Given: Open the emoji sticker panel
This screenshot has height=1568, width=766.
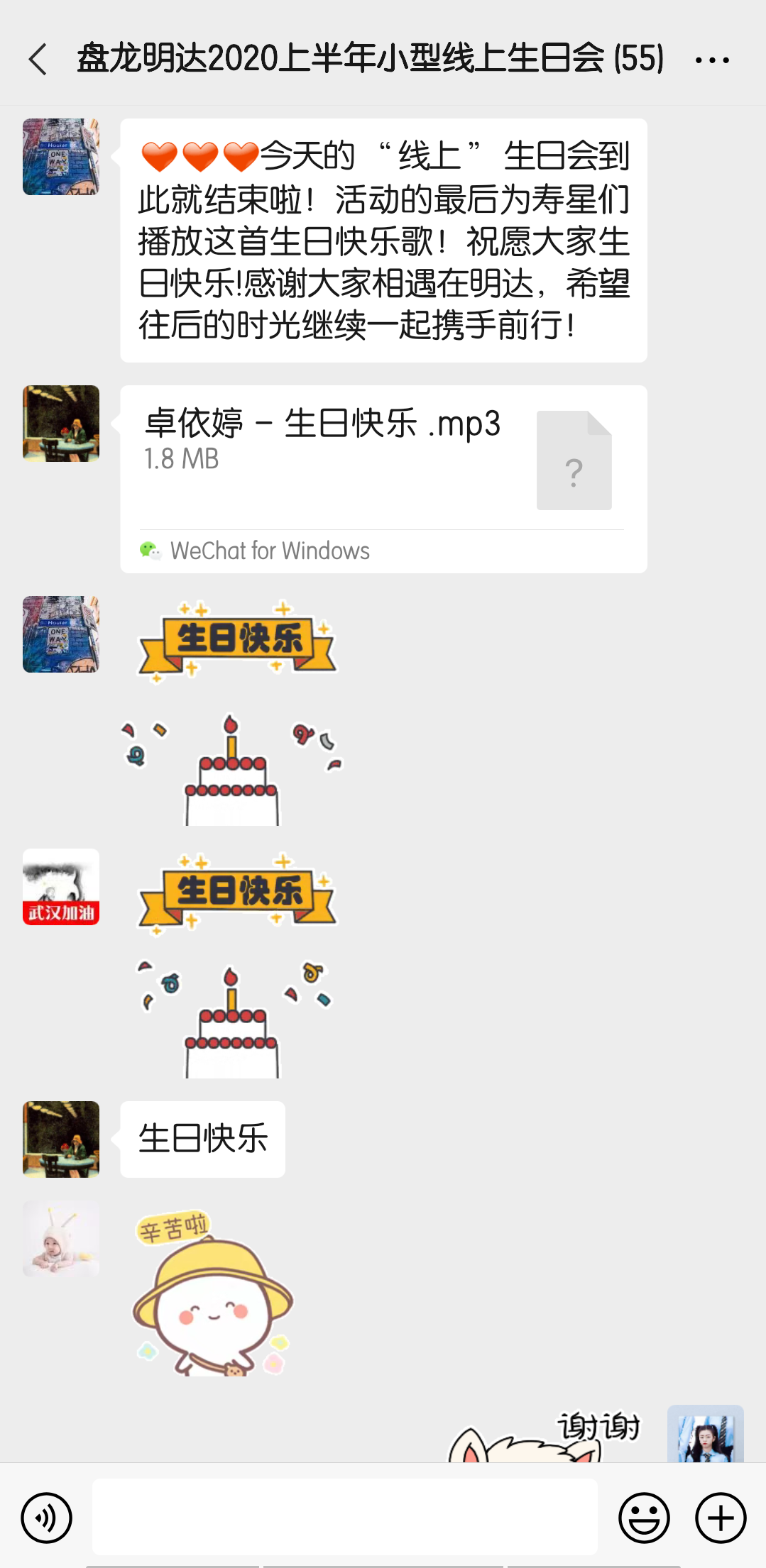Looking at the screenshot, I should point(644,1518).
